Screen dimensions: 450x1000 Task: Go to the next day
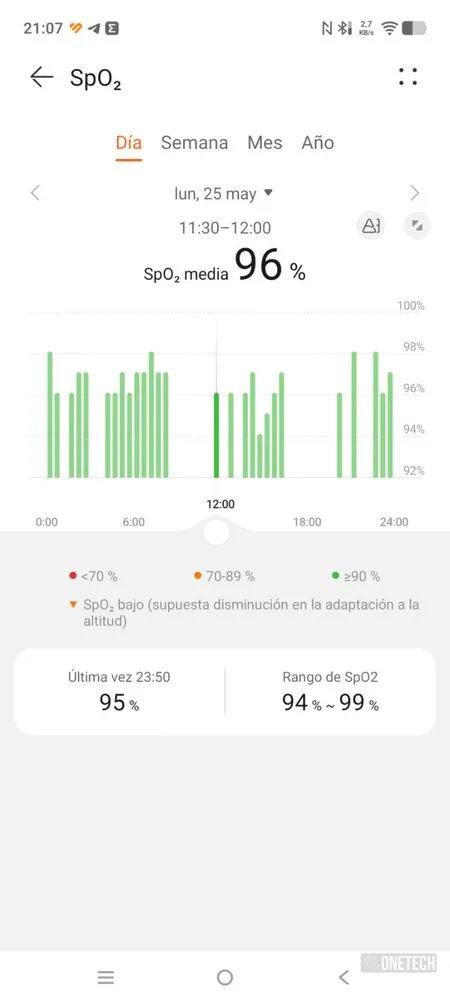[x=415, y=193]
